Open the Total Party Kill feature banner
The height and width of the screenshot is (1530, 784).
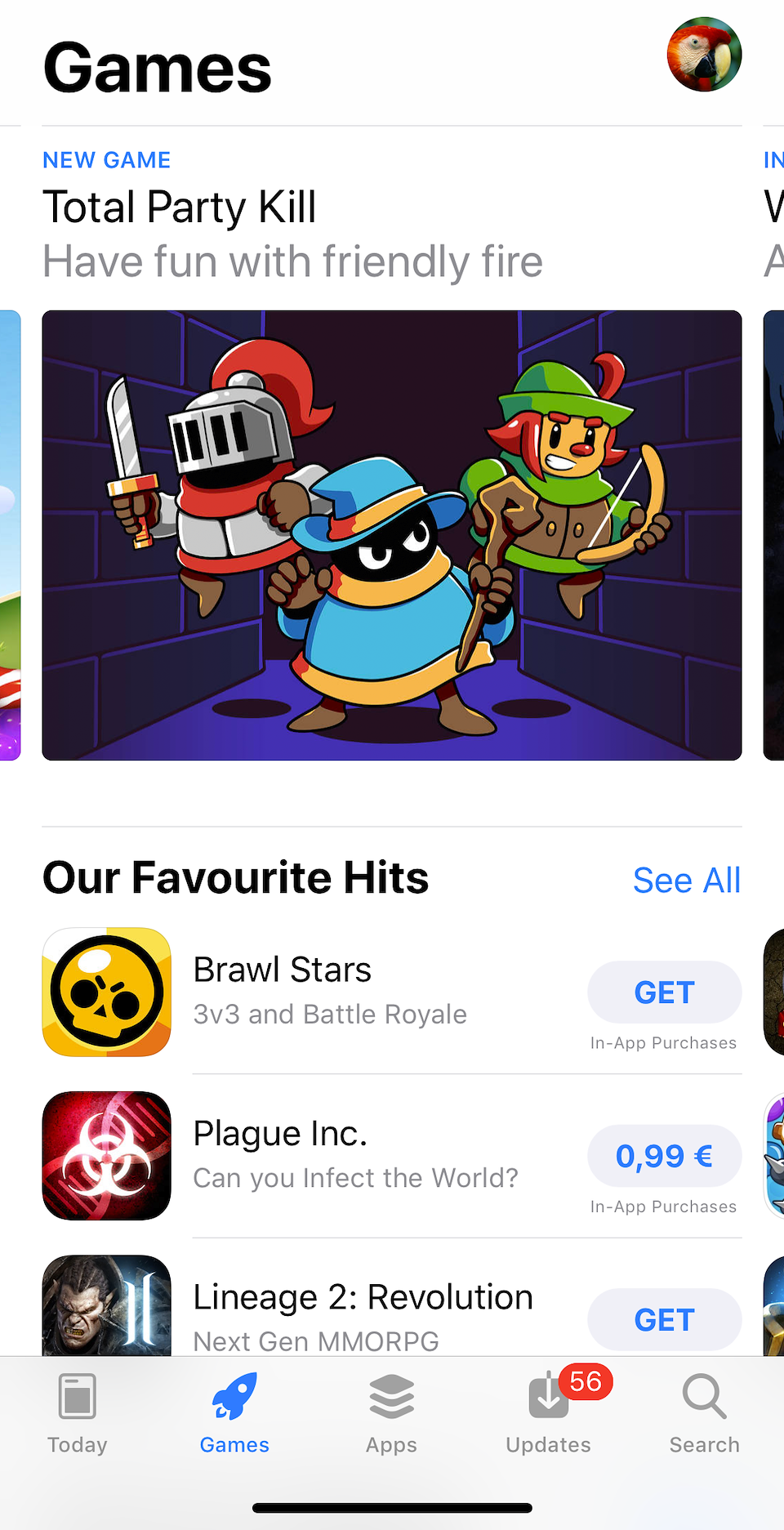tap(392, 535)
